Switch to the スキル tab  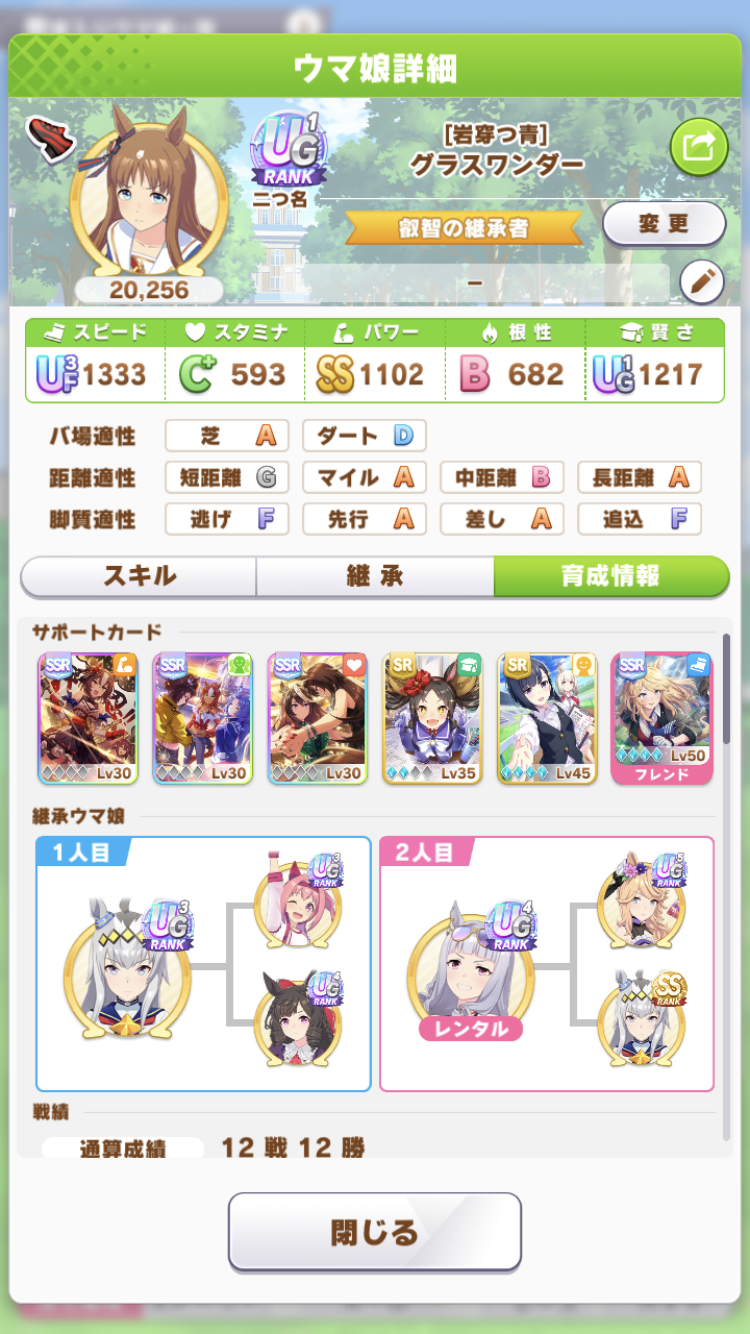(x=139, y=576)
